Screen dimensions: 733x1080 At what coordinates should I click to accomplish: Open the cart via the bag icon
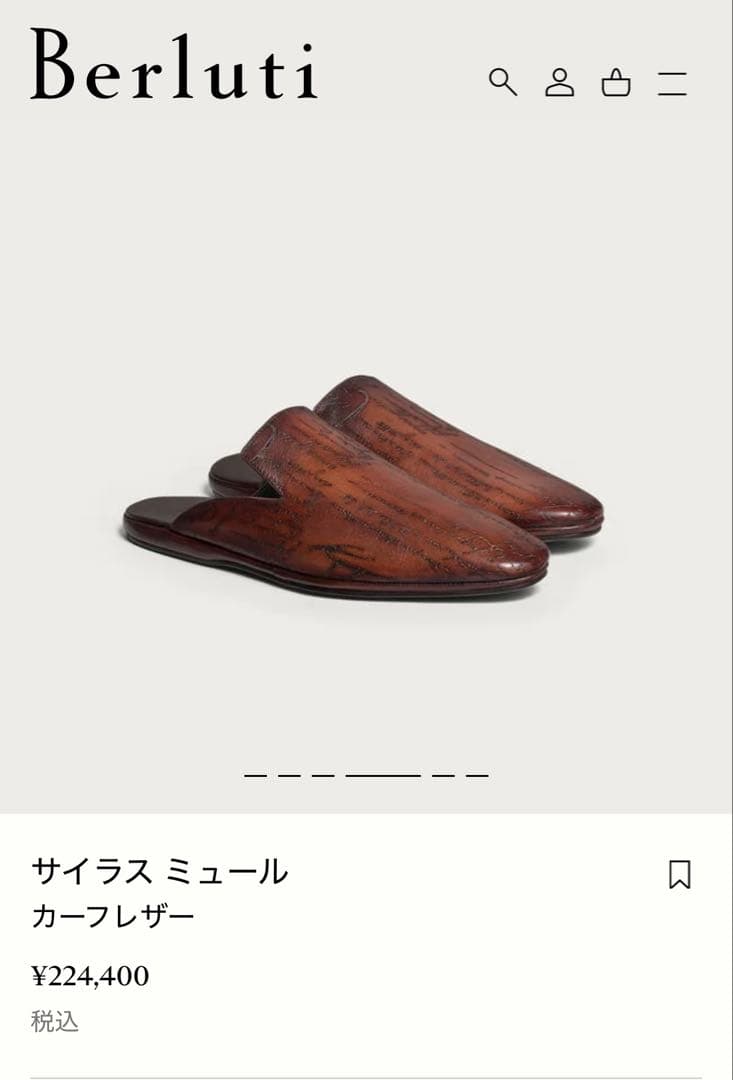616,81
